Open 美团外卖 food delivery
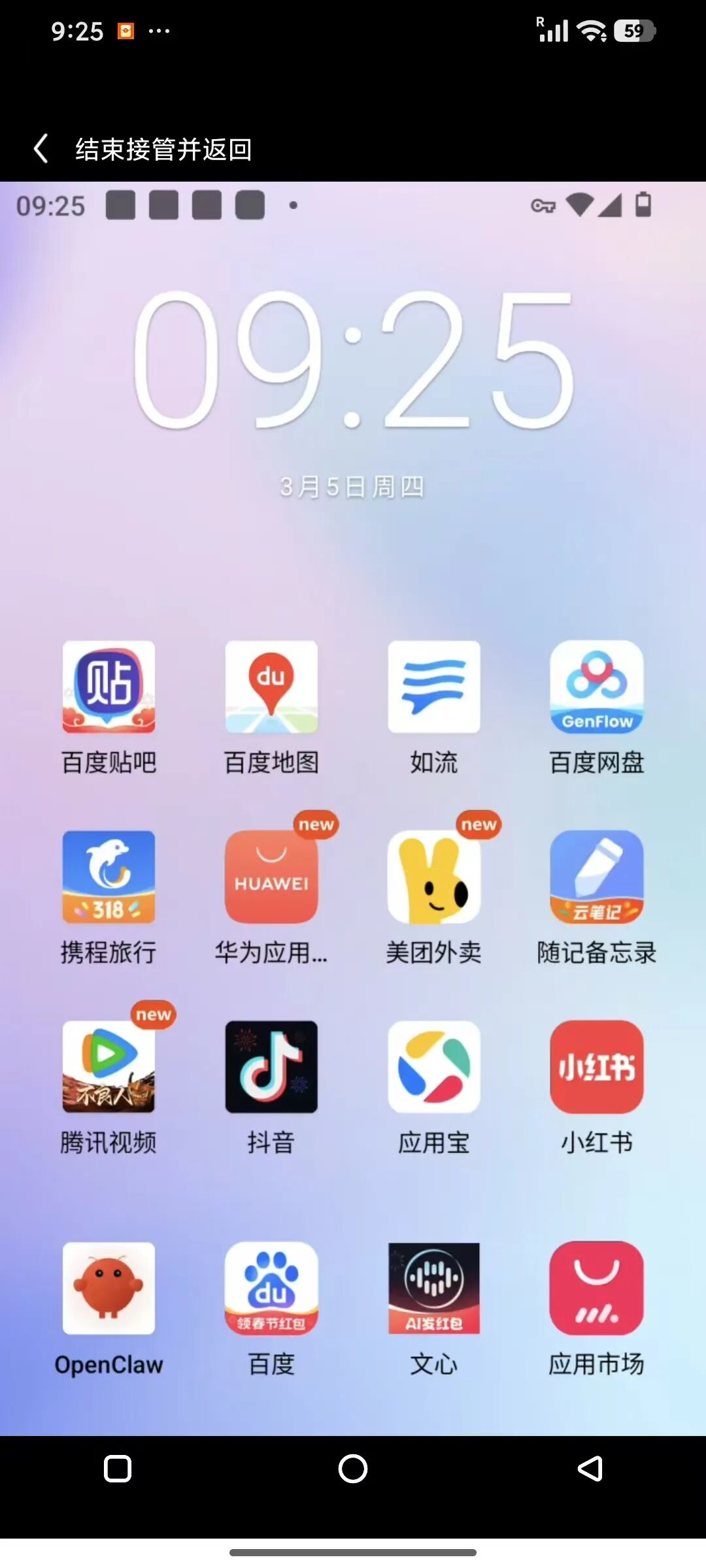The height and width of the screenshot is (1568, 706). (x=434, y=877)
